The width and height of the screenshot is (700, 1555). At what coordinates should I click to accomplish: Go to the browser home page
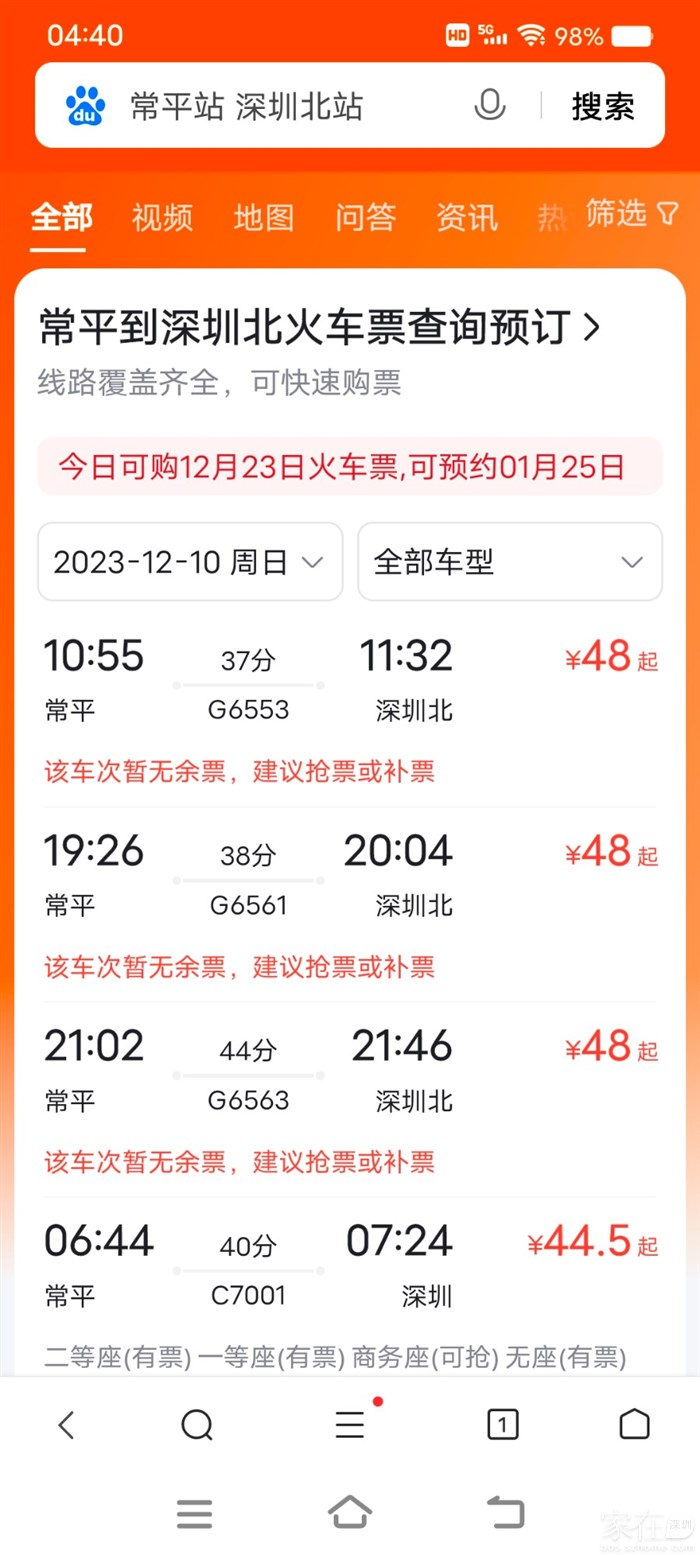pyautogui.click(x=634, y=1424)
